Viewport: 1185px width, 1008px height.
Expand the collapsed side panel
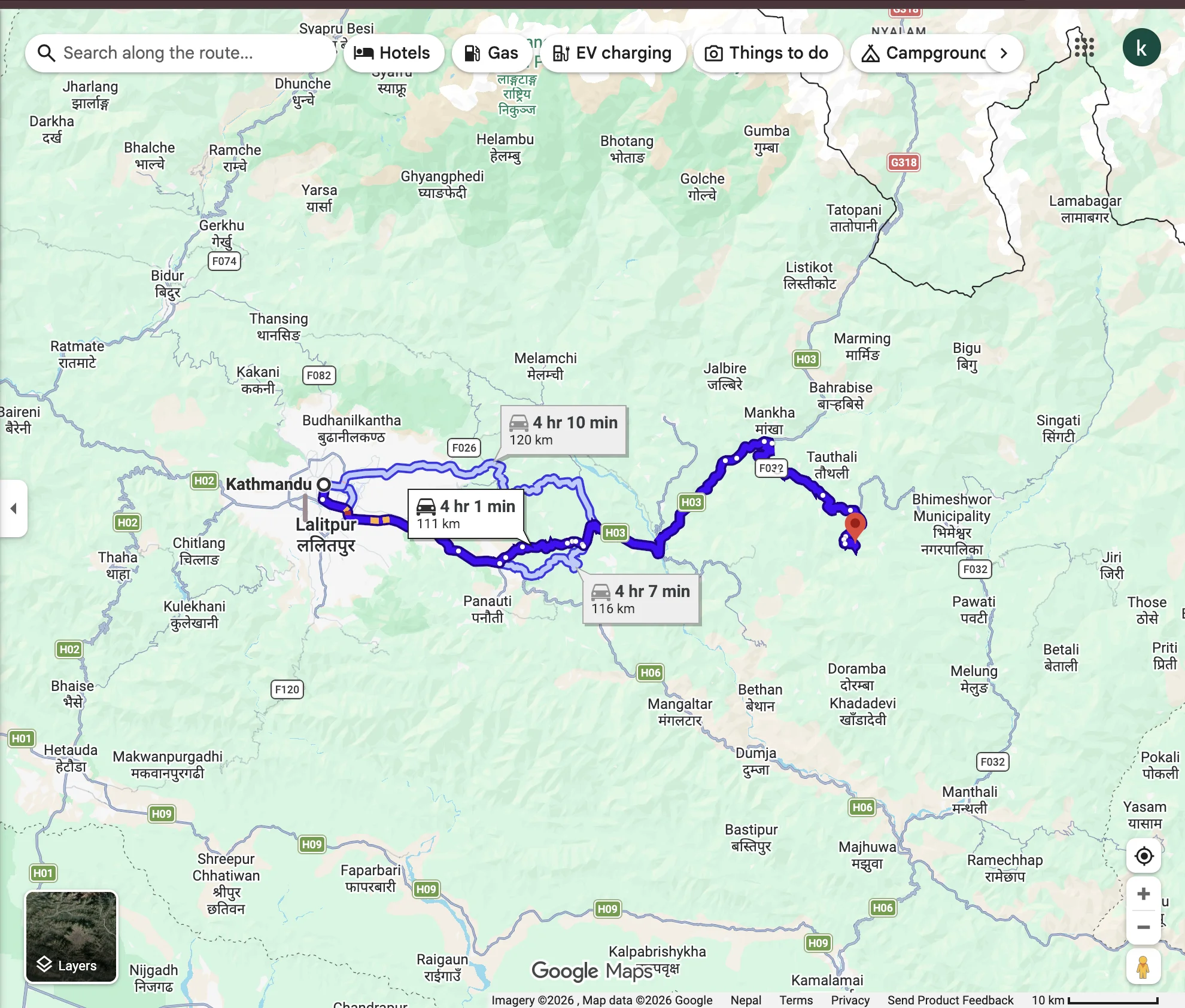pyautogui.click(x=13, y=508)
